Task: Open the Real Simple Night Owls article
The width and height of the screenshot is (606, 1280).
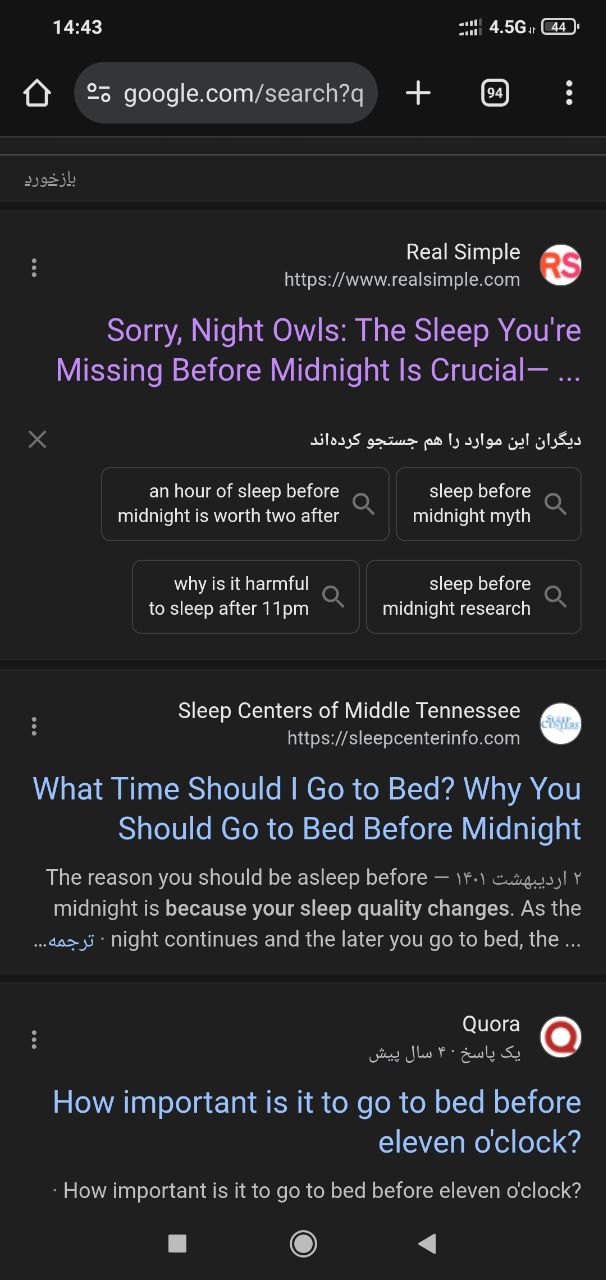Action: coord(320,350)
